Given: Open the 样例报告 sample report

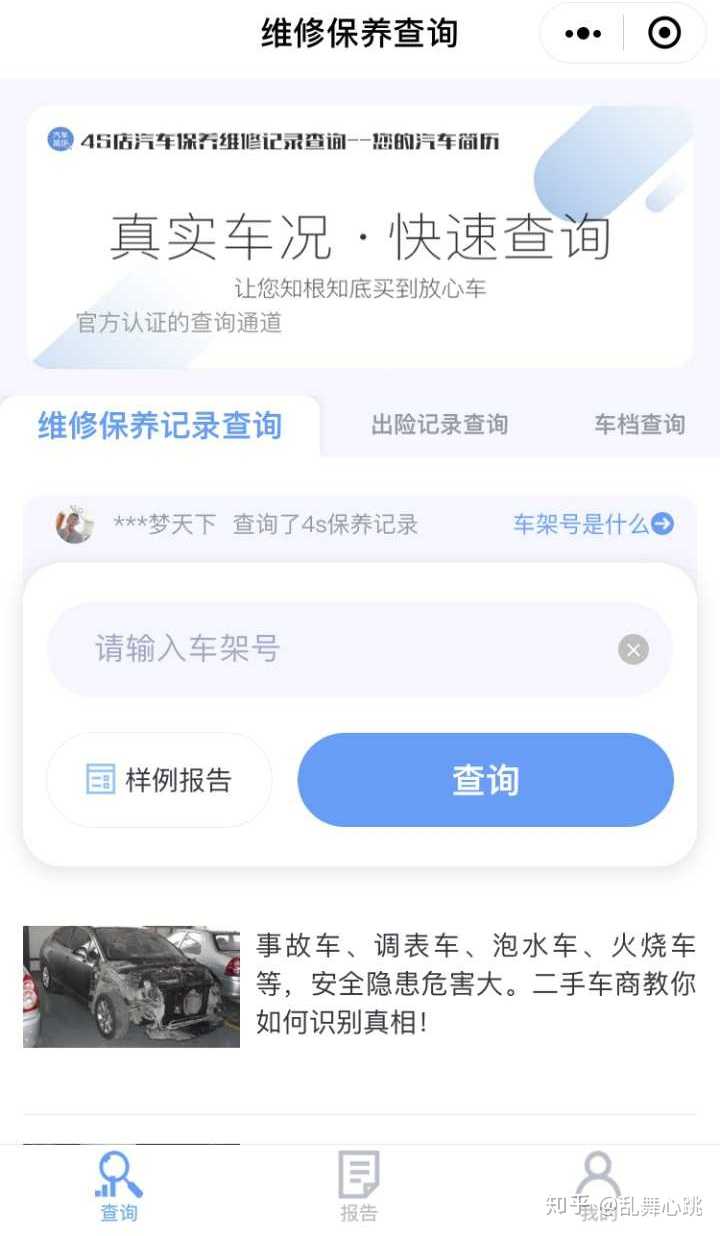Looking at the screenshot, I should tap(158, 781).
